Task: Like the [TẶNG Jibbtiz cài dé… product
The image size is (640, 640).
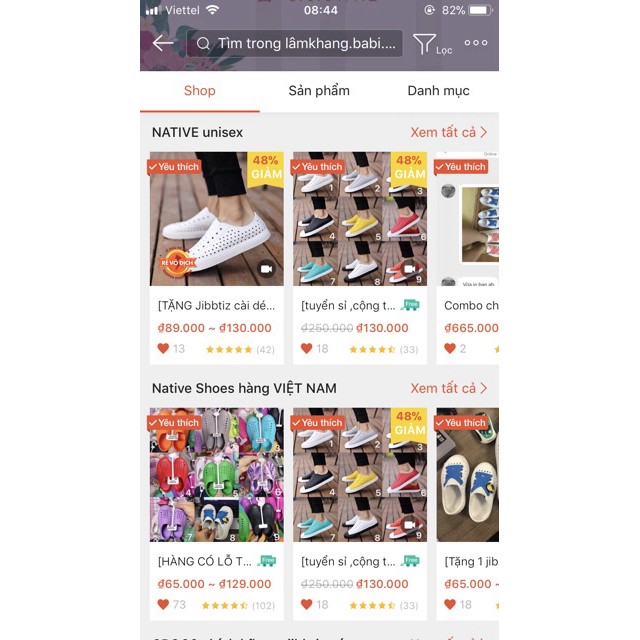Action: 163,349
